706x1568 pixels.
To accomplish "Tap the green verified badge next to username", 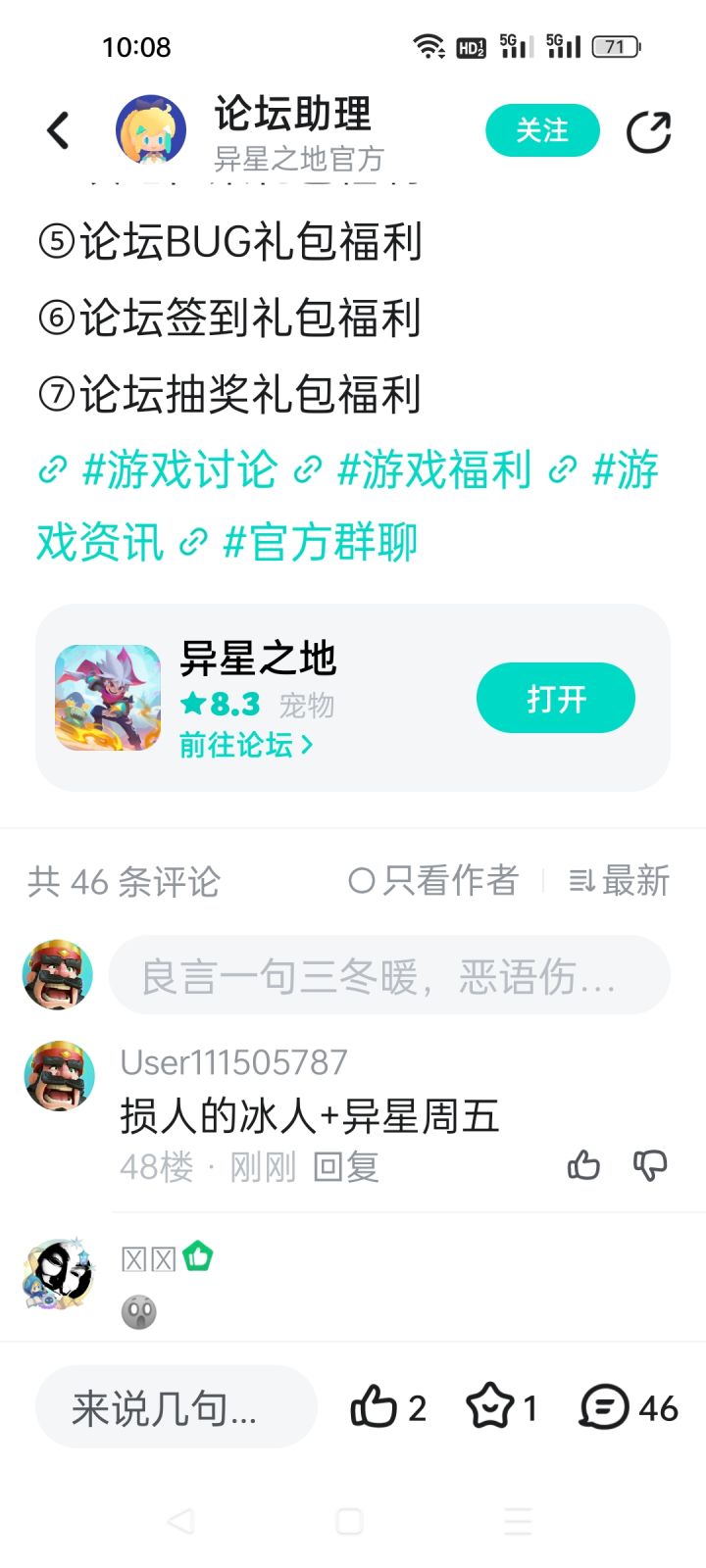I will pyautogui.click(x=198, y=1255).
